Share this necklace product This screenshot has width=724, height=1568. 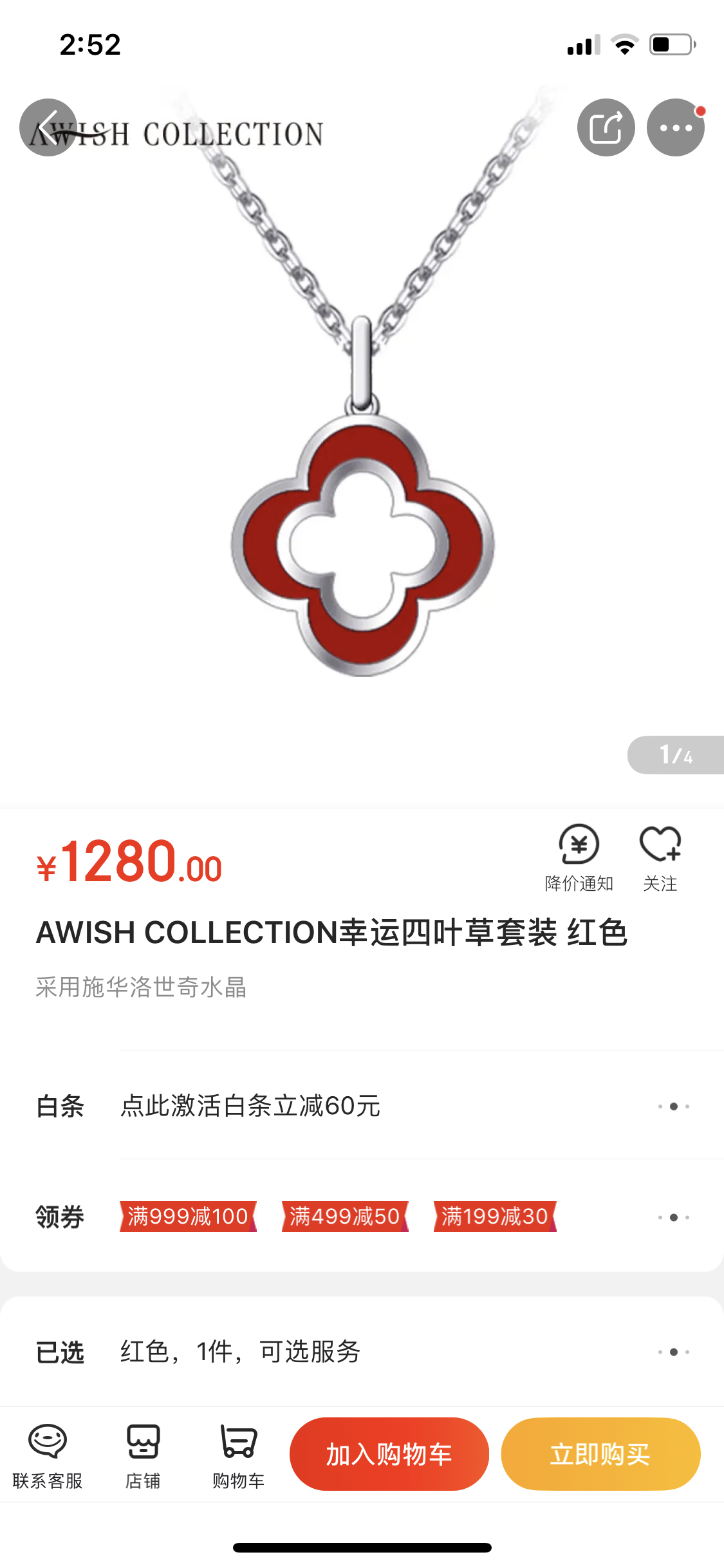click(x=606, y=127)
